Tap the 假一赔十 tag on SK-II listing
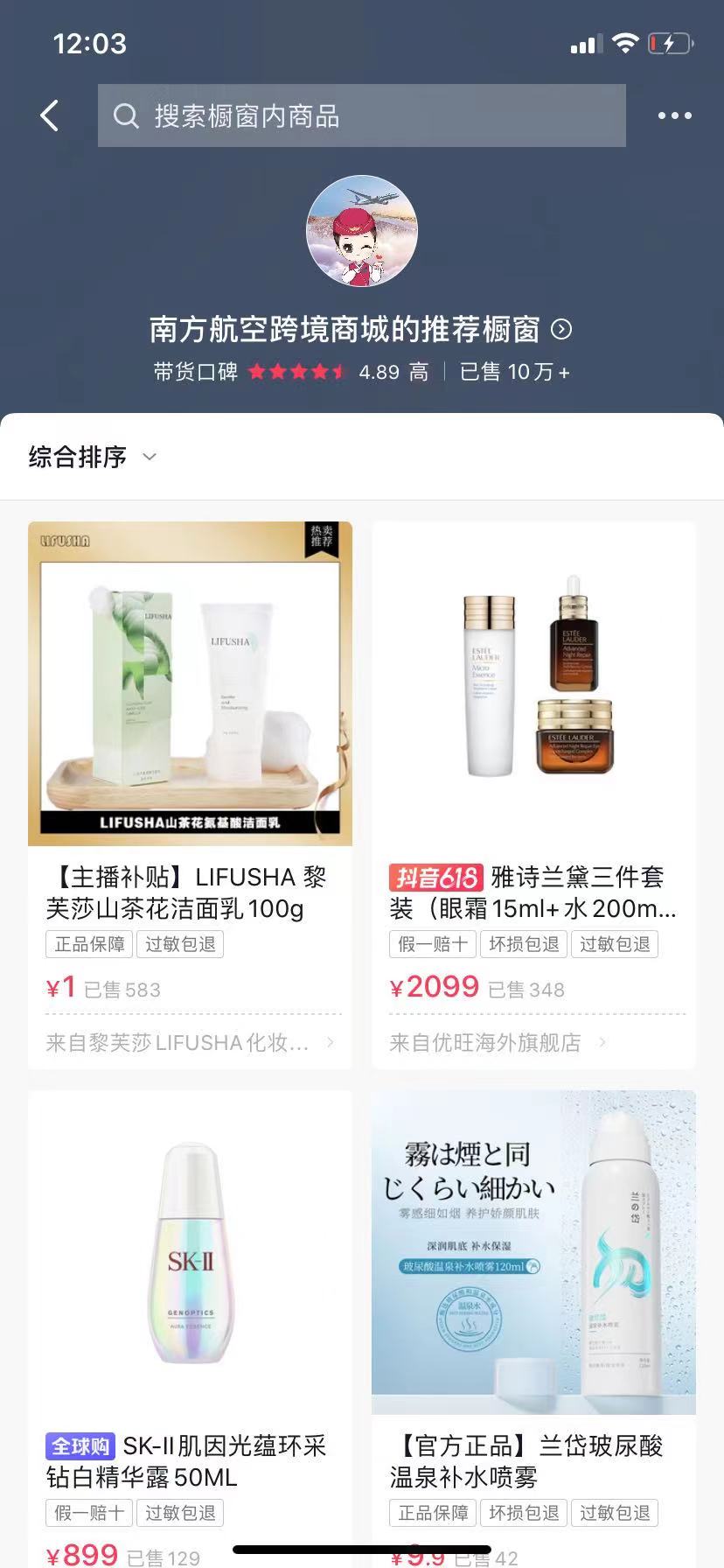This screenshot has height=1568, width=724. coord(87,1513)
